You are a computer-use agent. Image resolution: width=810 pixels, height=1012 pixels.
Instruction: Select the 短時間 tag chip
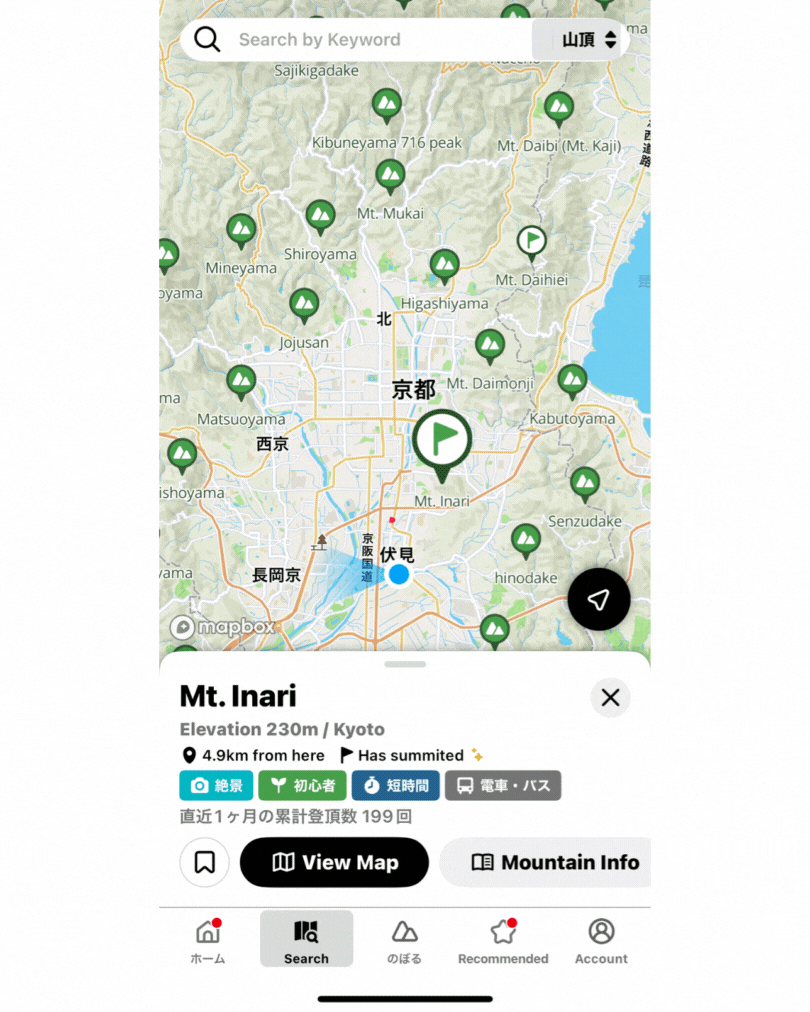[395, 785]
